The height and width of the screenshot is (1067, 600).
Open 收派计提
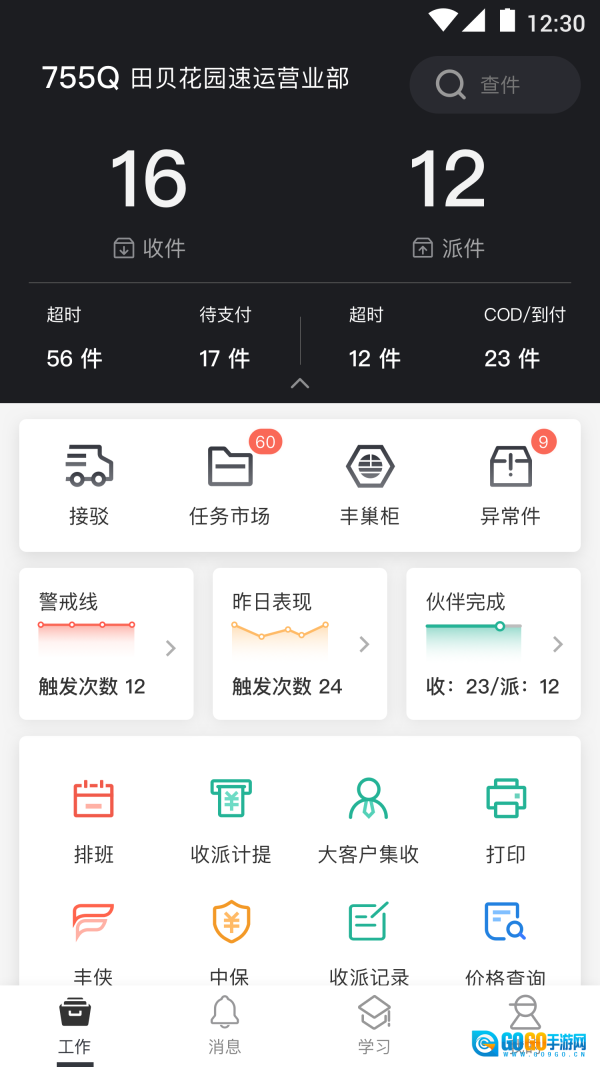point(231,820)
